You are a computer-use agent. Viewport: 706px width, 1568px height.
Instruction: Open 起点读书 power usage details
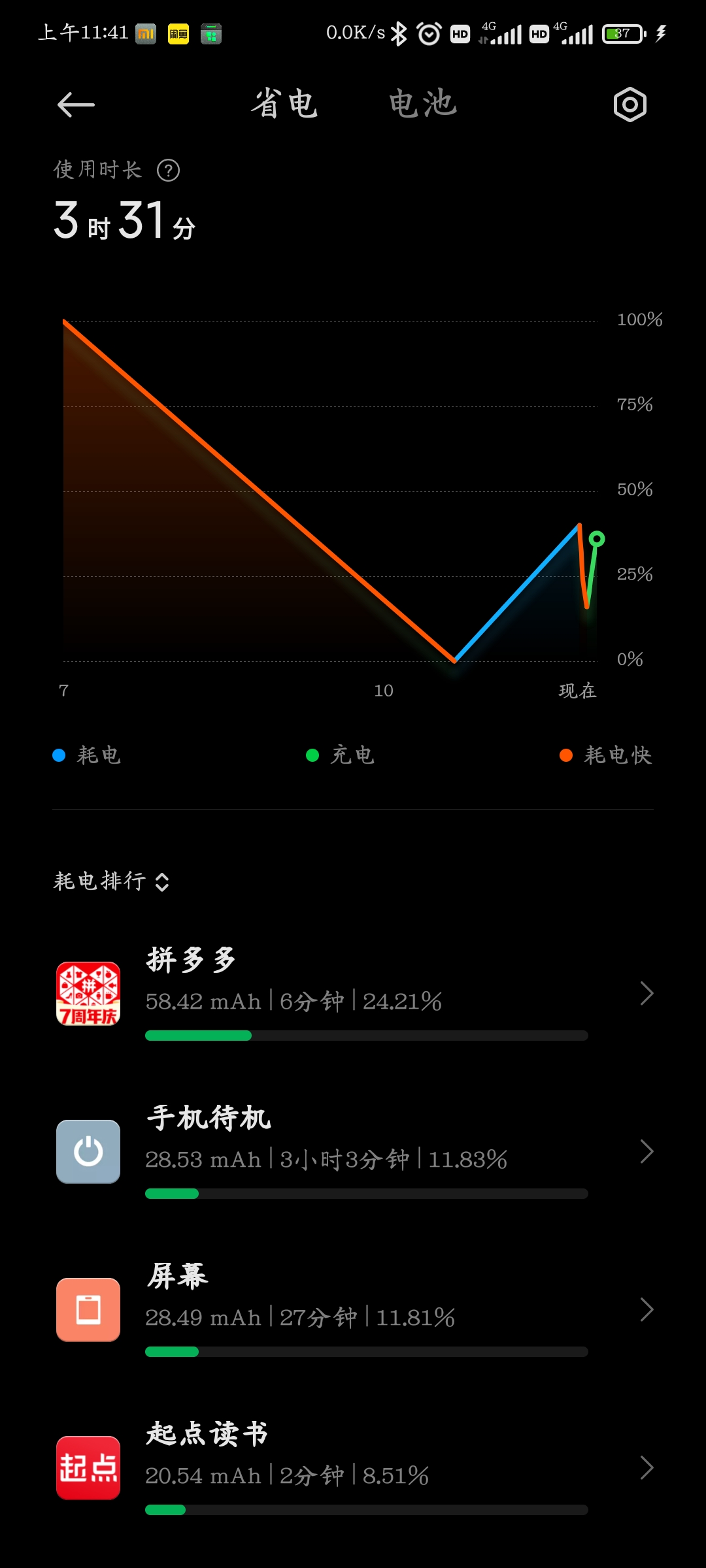coord(353,1467)
